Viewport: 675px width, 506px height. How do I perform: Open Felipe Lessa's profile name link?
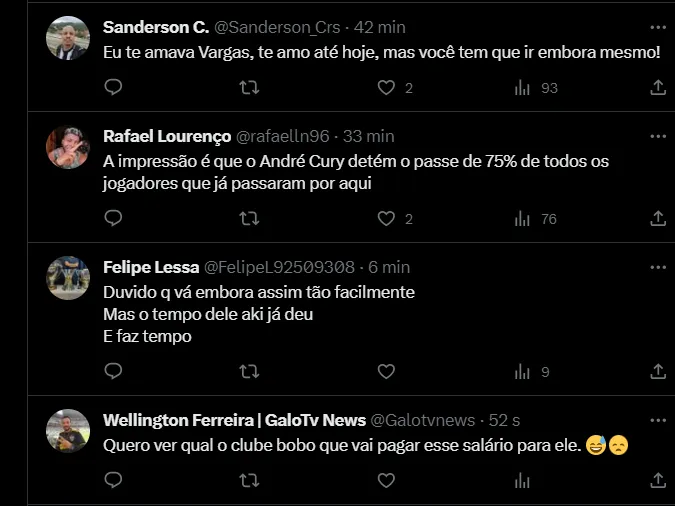click(x=151, y=267)
